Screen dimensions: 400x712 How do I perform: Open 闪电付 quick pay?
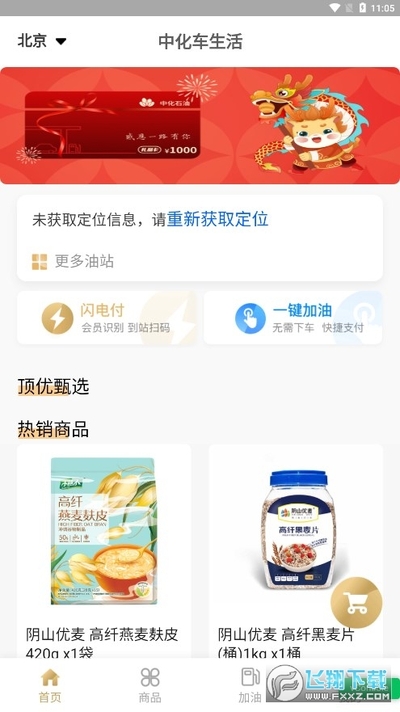click(108, 318)
